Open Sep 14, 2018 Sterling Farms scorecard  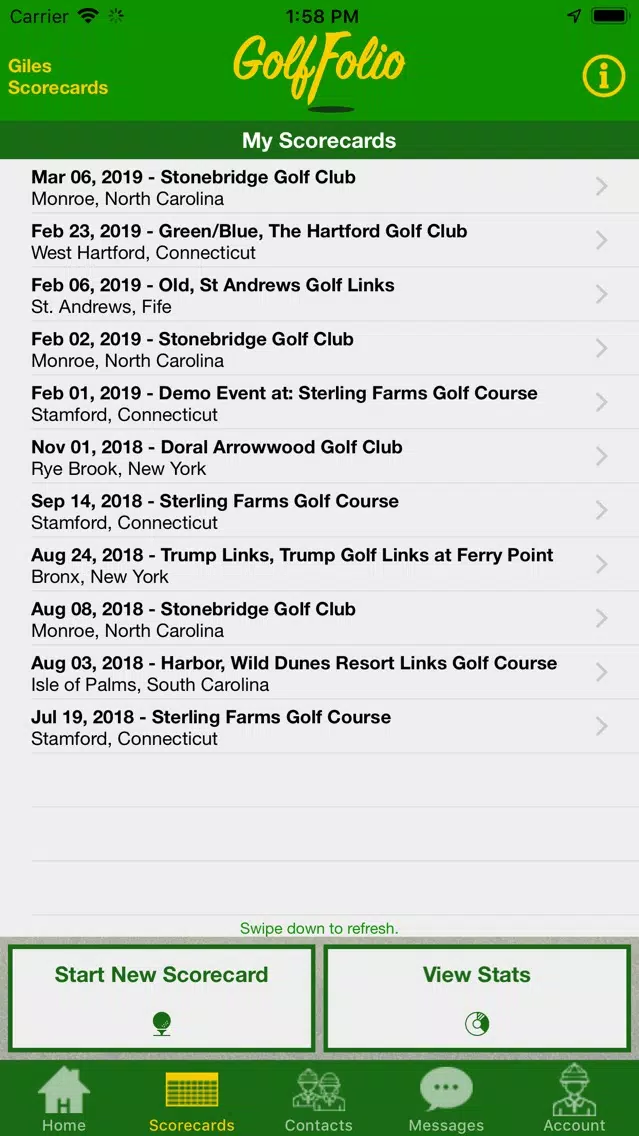pyautogui.click(x=320, y=511)
